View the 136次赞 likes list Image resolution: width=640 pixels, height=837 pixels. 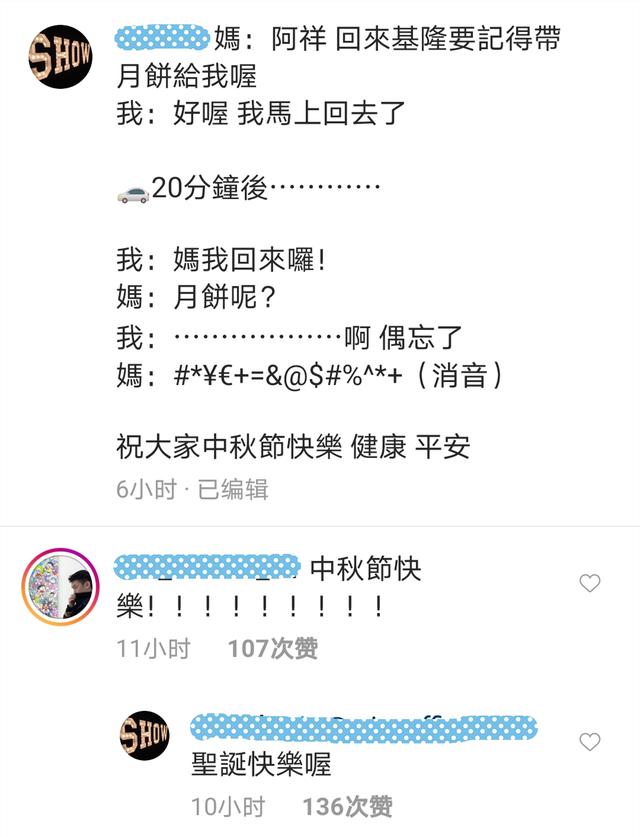click(x=347, y=807)
